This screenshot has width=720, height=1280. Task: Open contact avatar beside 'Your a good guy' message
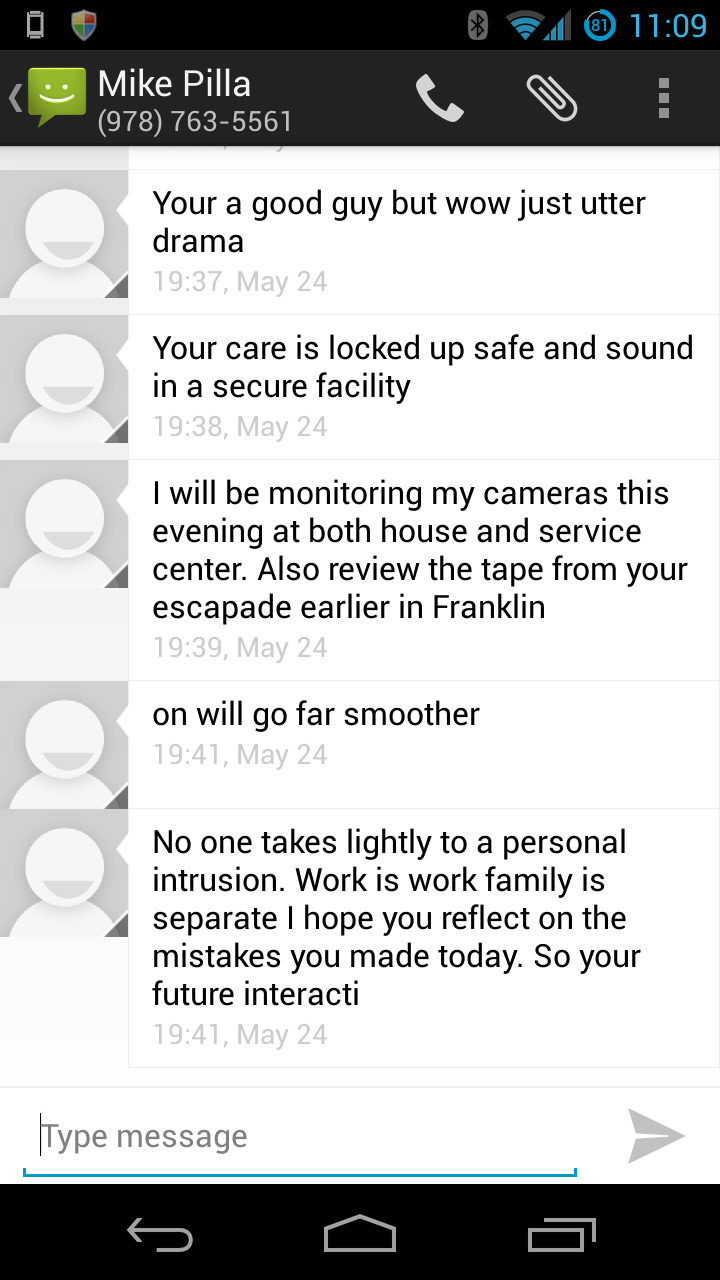pos(64,234)
